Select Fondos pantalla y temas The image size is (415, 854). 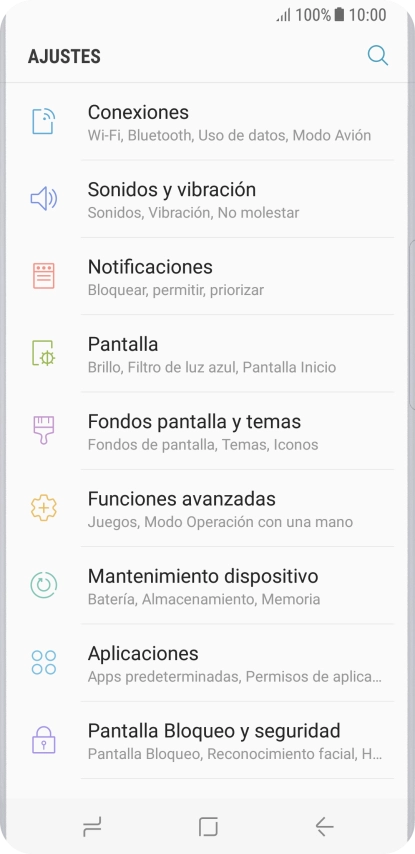tap(208, 431)
